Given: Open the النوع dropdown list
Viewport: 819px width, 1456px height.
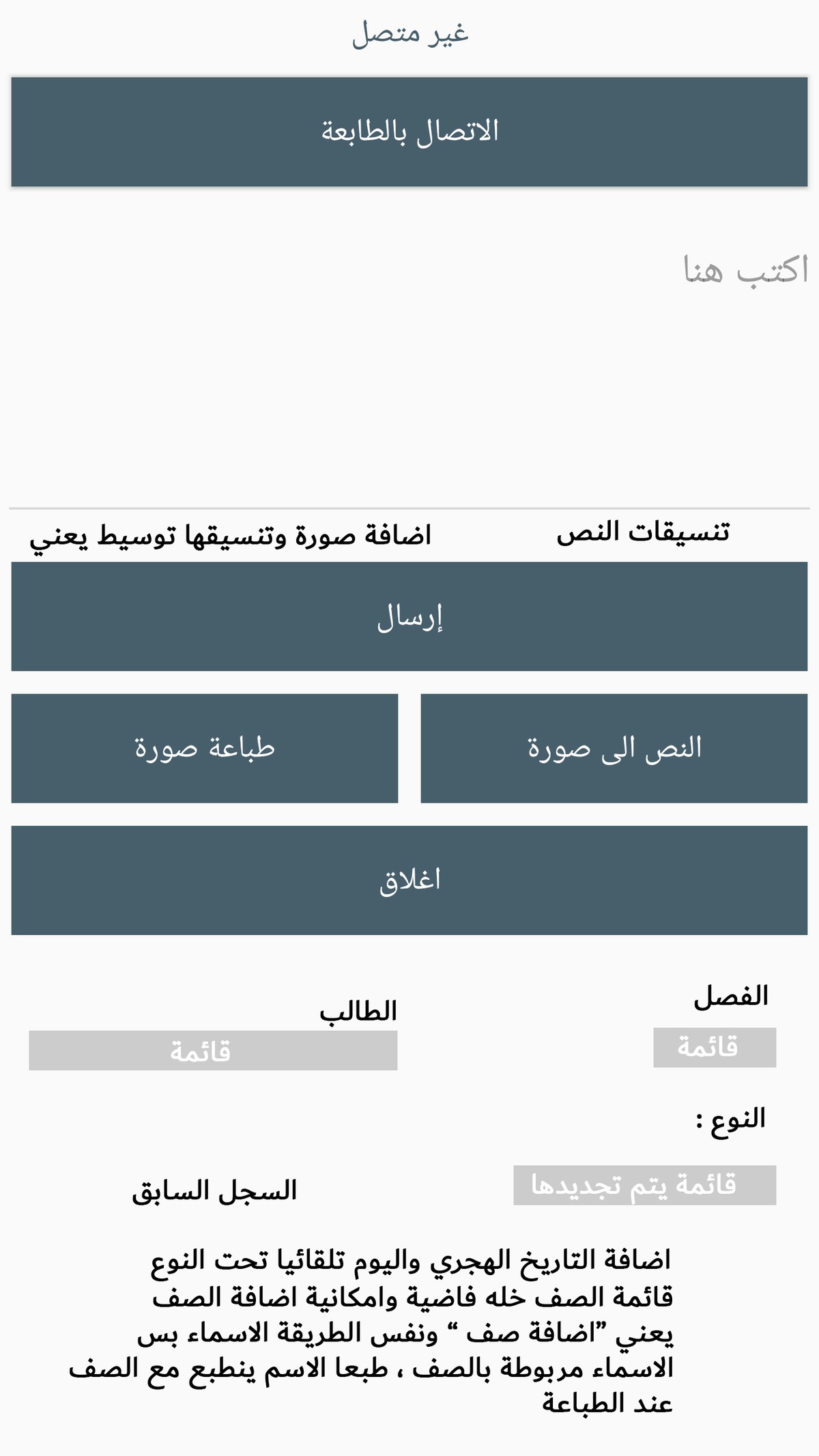Looking at the screenshot, I should pyautogui.click(x=644, y=1185).
